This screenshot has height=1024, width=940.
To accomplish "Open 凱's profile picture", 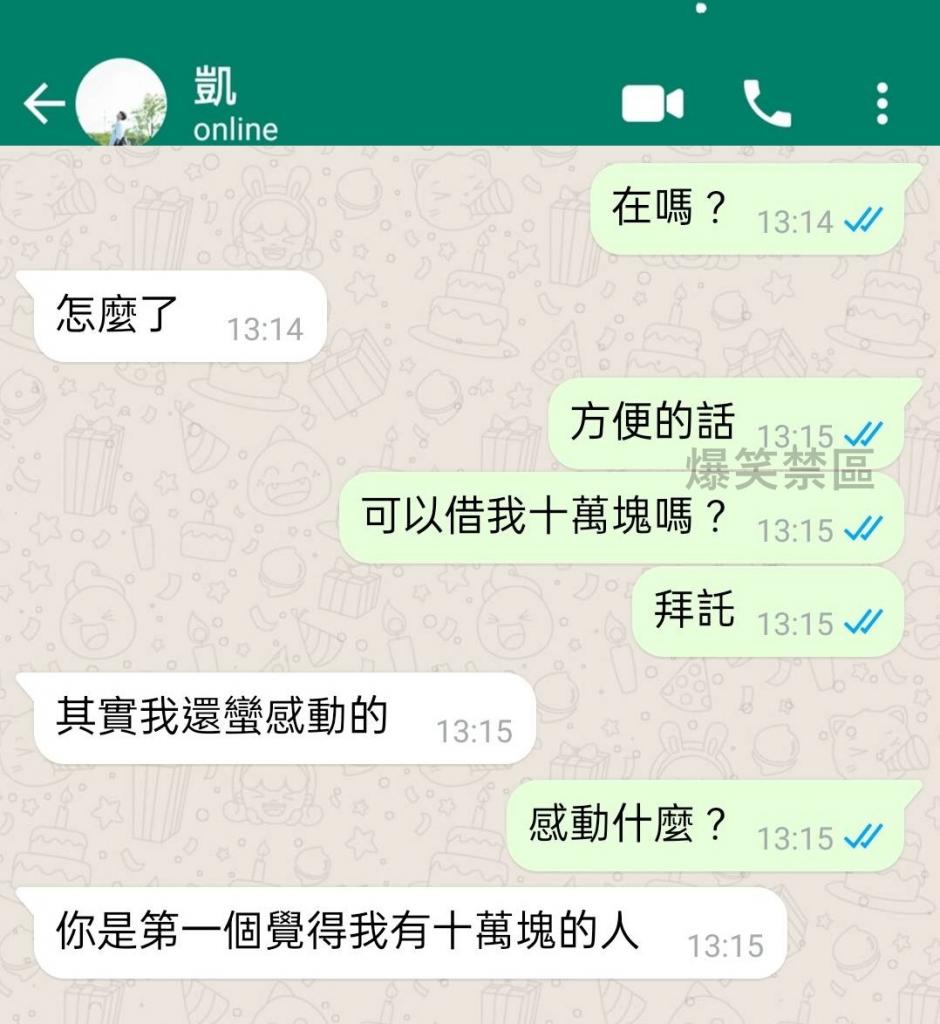I will pos(121,103).
